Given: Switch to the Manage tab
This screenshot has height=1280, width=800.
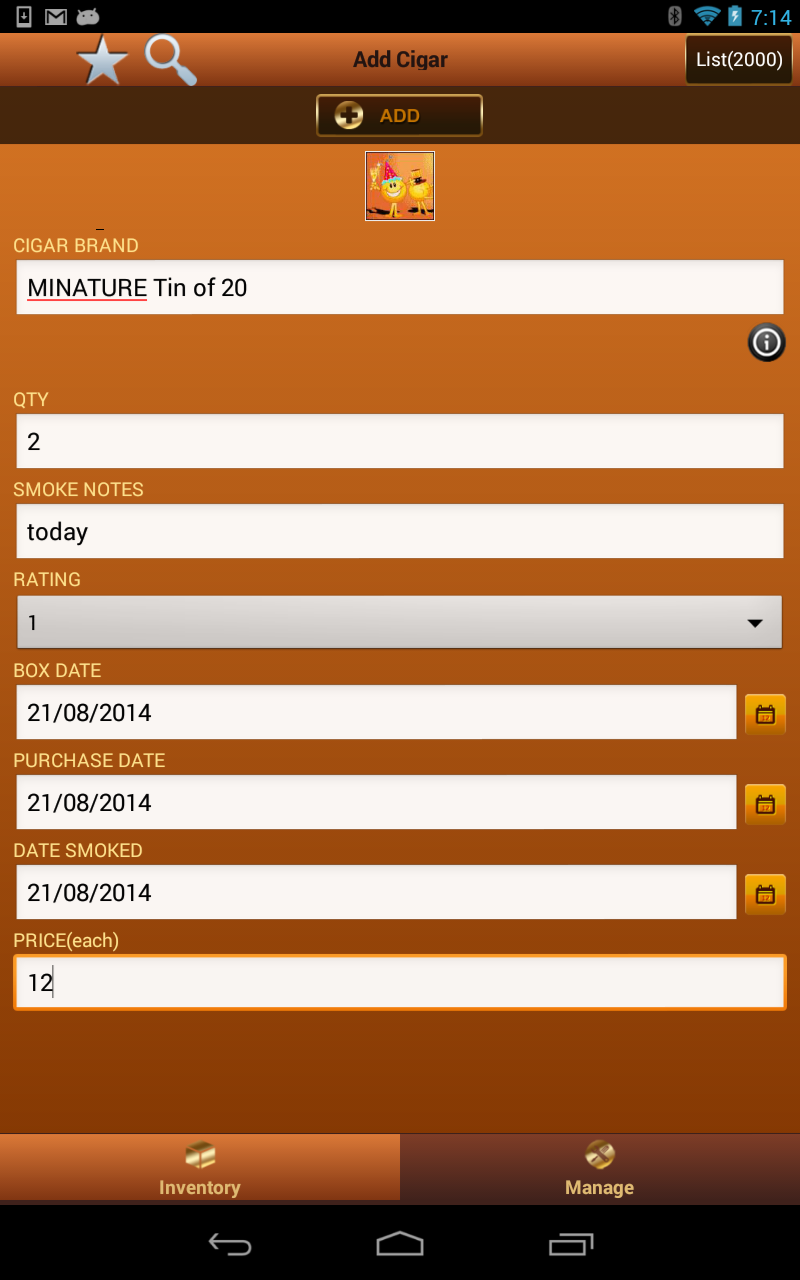Looking at the screenshot, I should point(600,1168).
